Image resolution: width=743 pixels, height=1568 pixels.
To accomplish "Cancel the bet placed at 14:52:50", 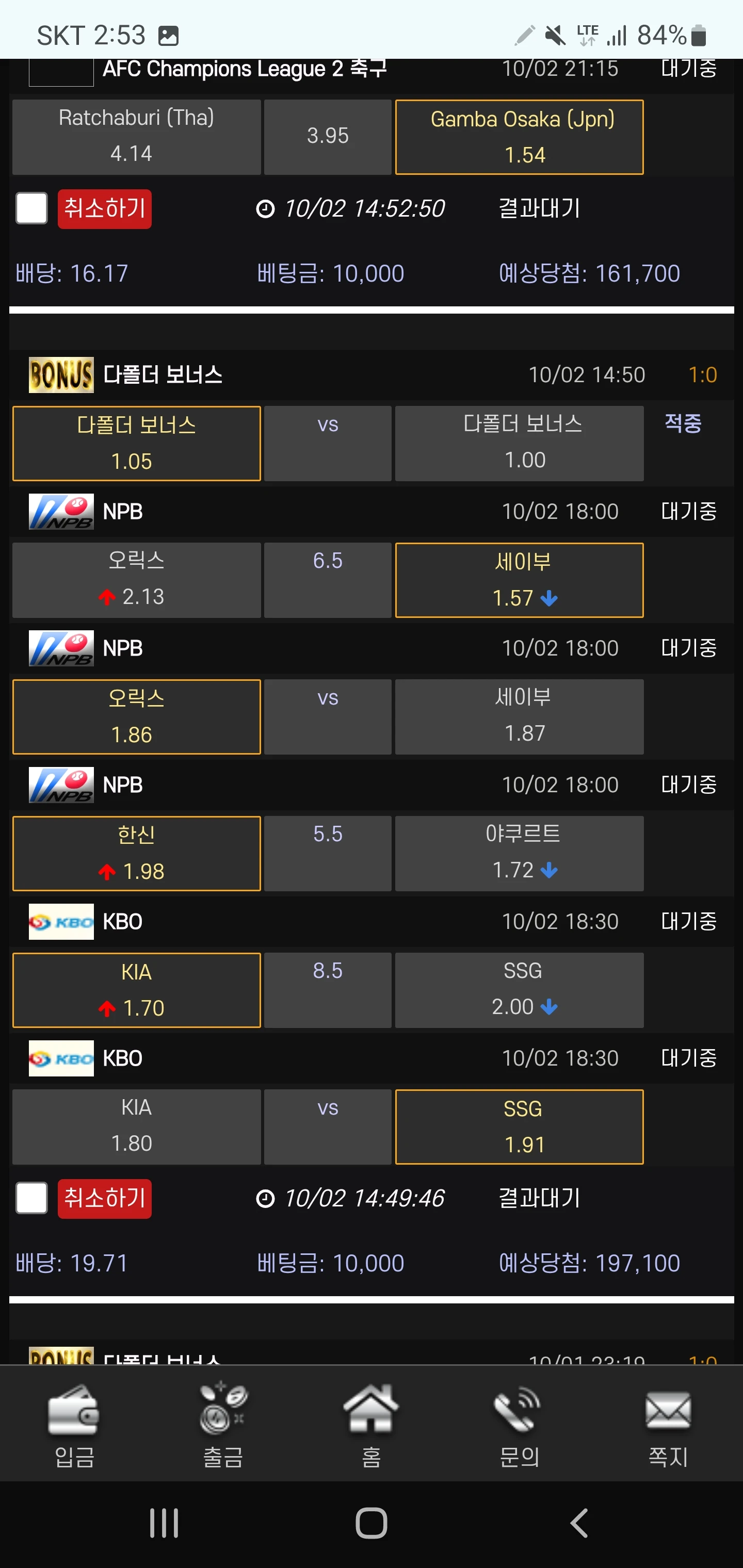I will tap(105, 209).
